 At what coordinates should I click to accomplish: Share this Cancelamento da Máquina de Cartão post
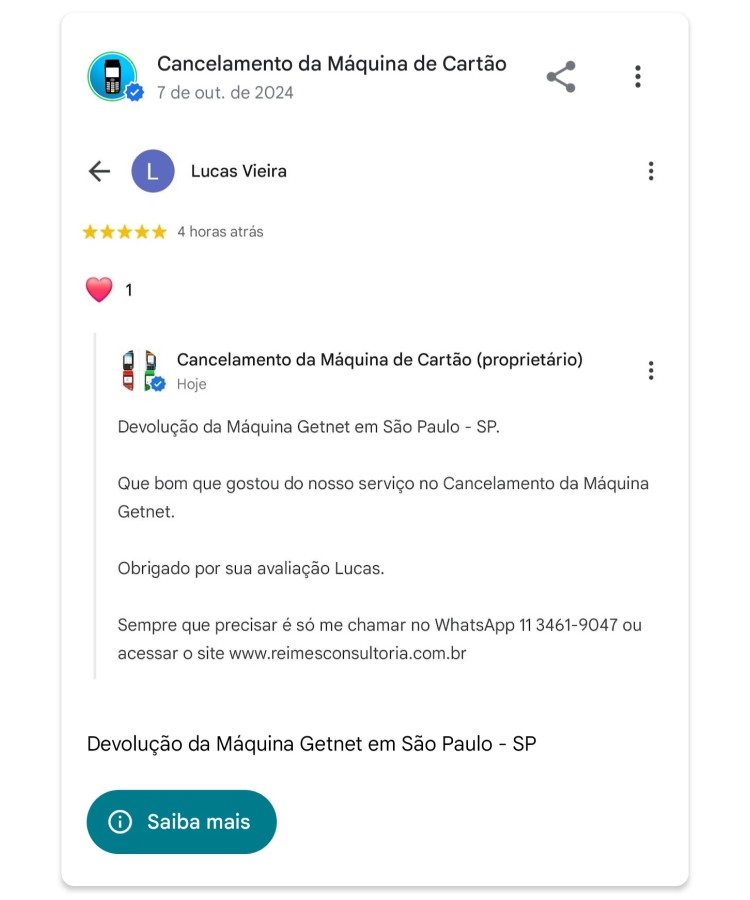pos(561,77)
